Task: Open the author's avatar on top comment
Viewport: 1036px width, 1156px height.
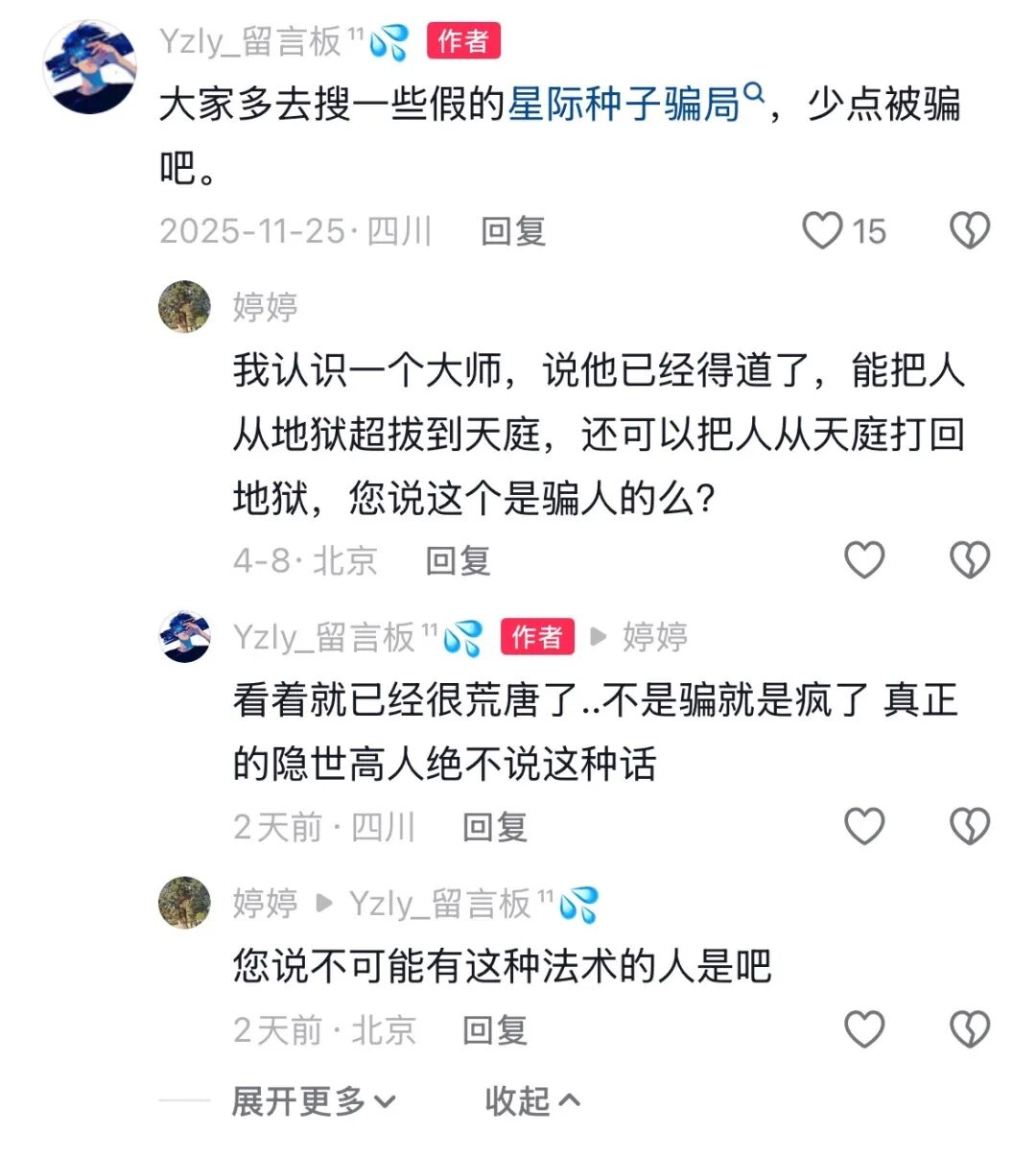Action: [90, 67]
